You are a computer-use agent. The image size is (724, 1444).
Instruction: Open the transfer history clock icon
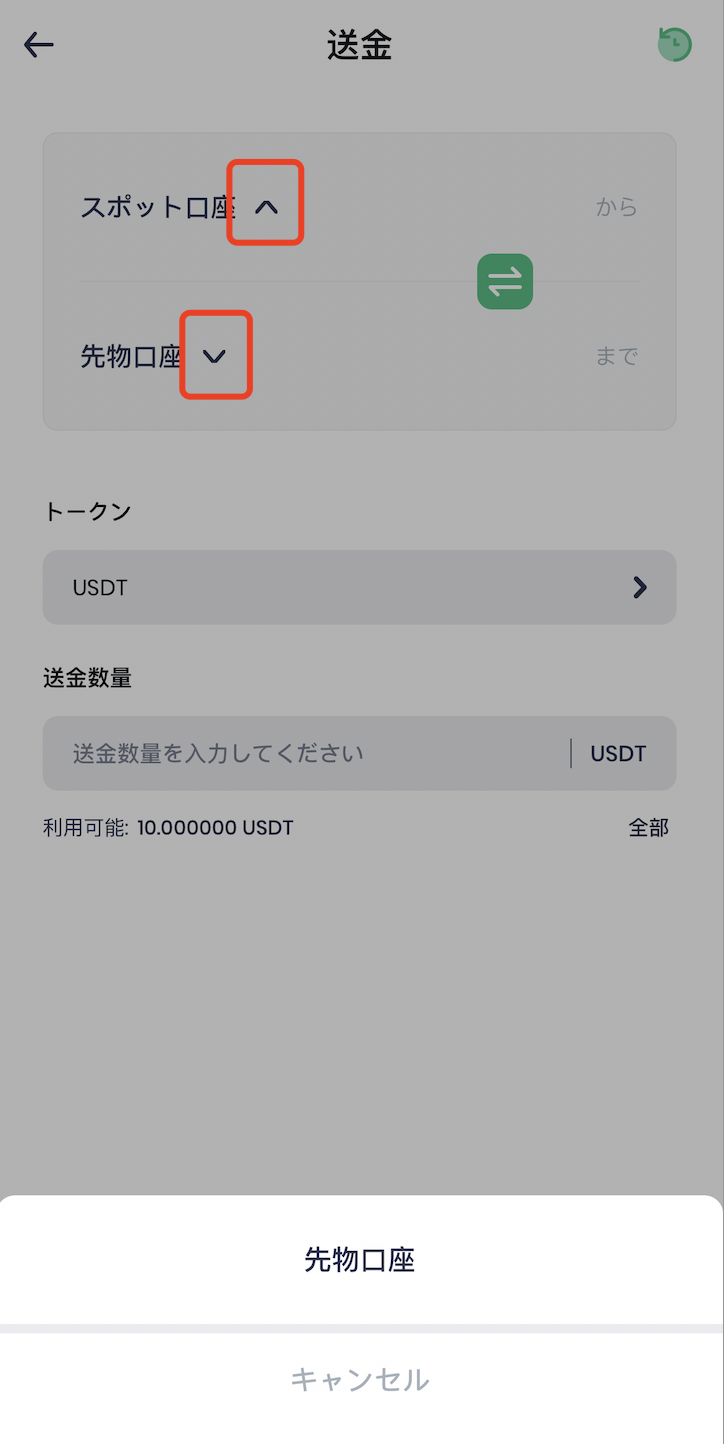(x=675, y=45)
